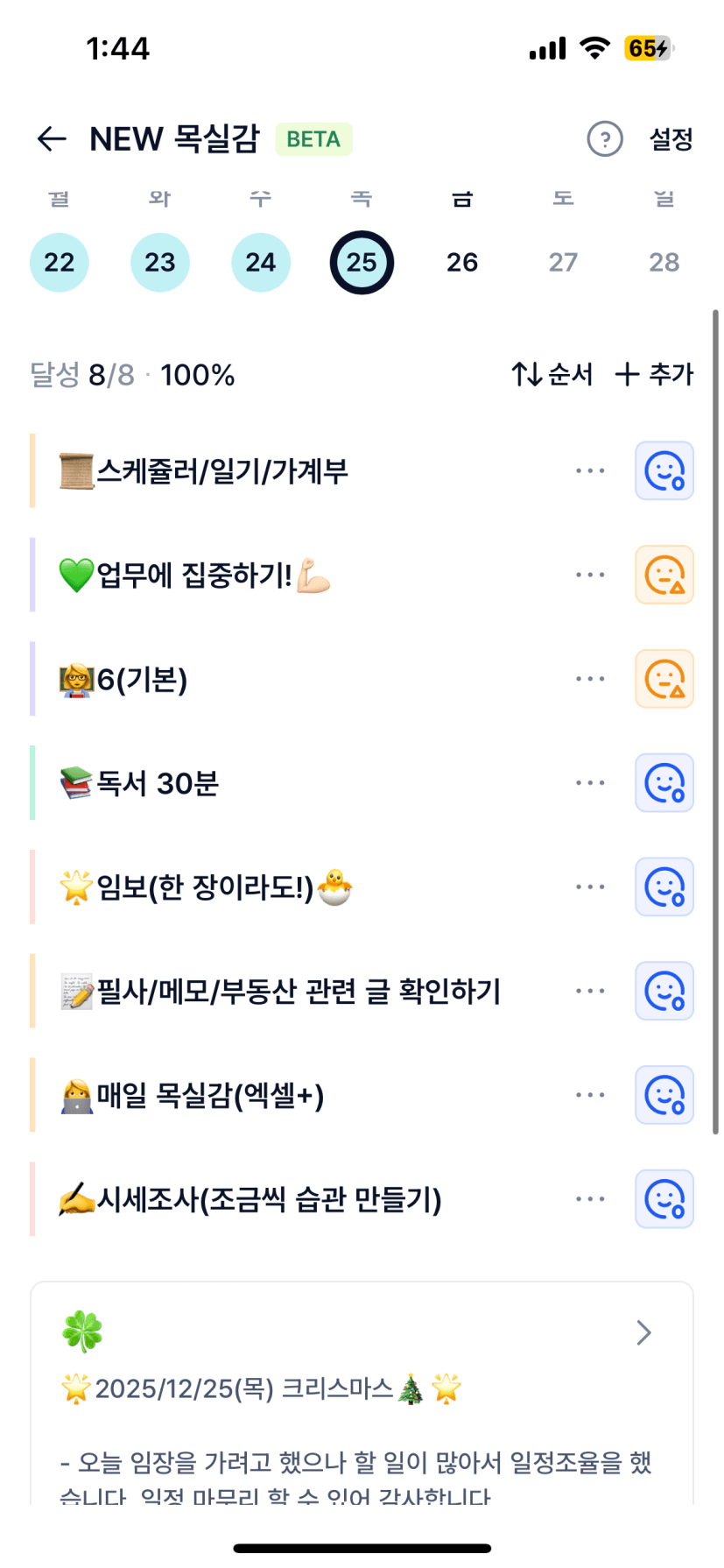Open the 필사/메모/부동산 관련 글 확인하기 goal
This screenshot has height=1568, width=724.
(x=298, y=992)
